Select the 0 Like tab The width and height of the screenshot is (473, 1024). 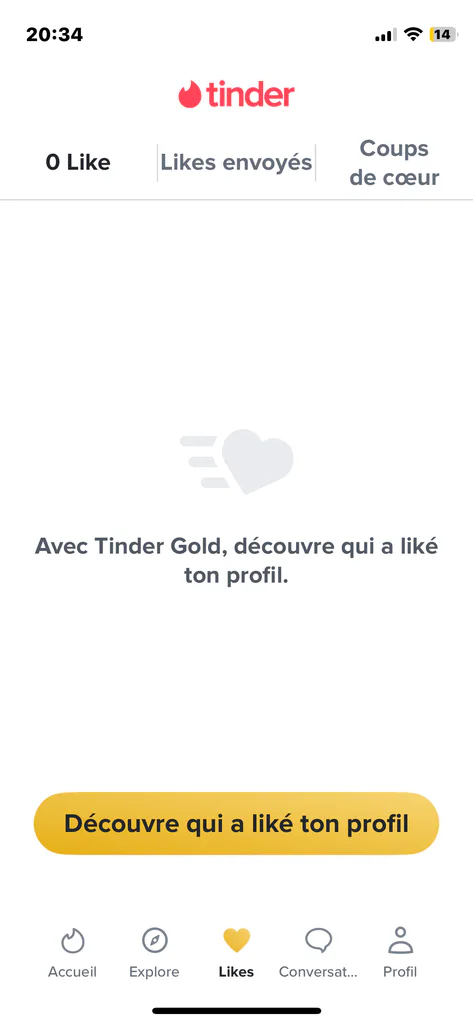point(78,163)
